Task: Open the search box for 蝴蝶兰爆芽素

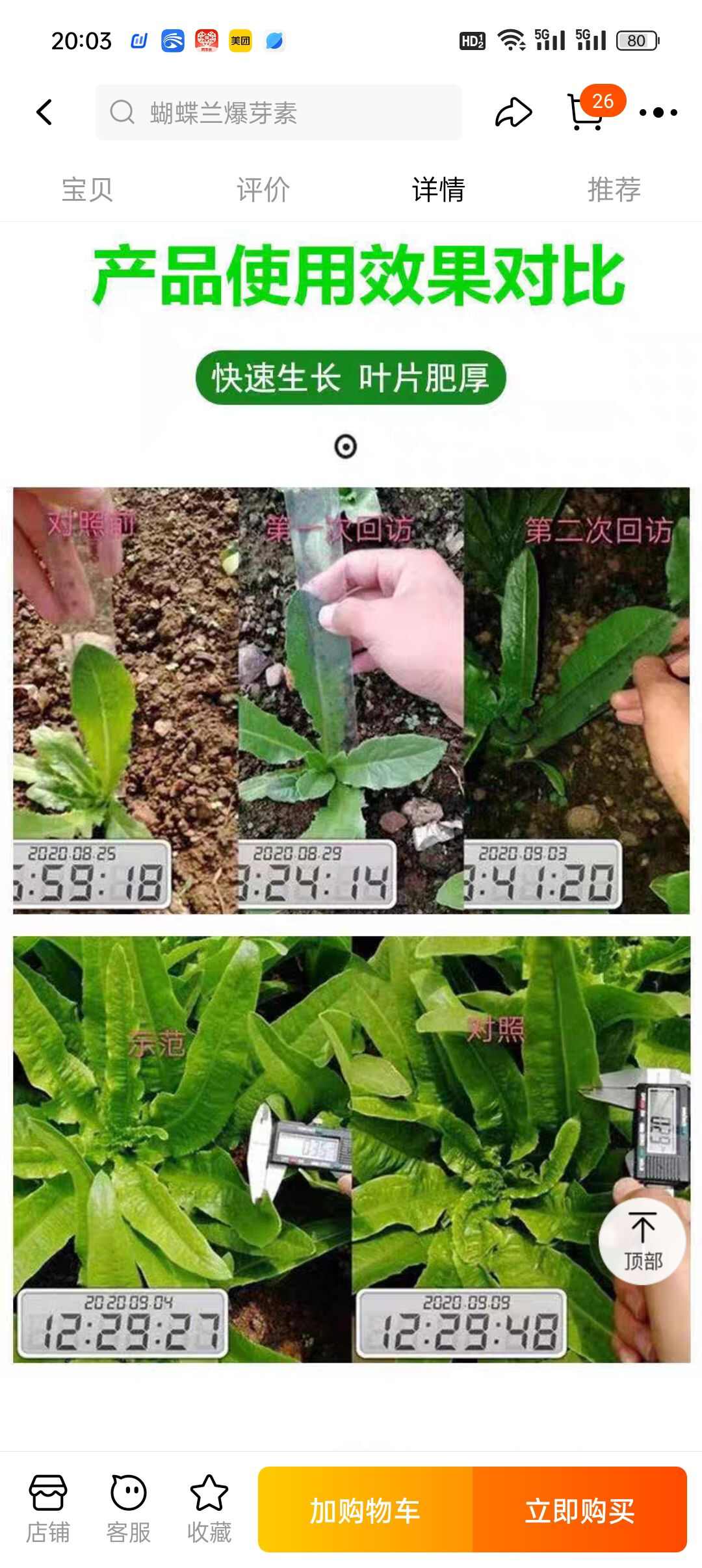Action: coord(278,112)
